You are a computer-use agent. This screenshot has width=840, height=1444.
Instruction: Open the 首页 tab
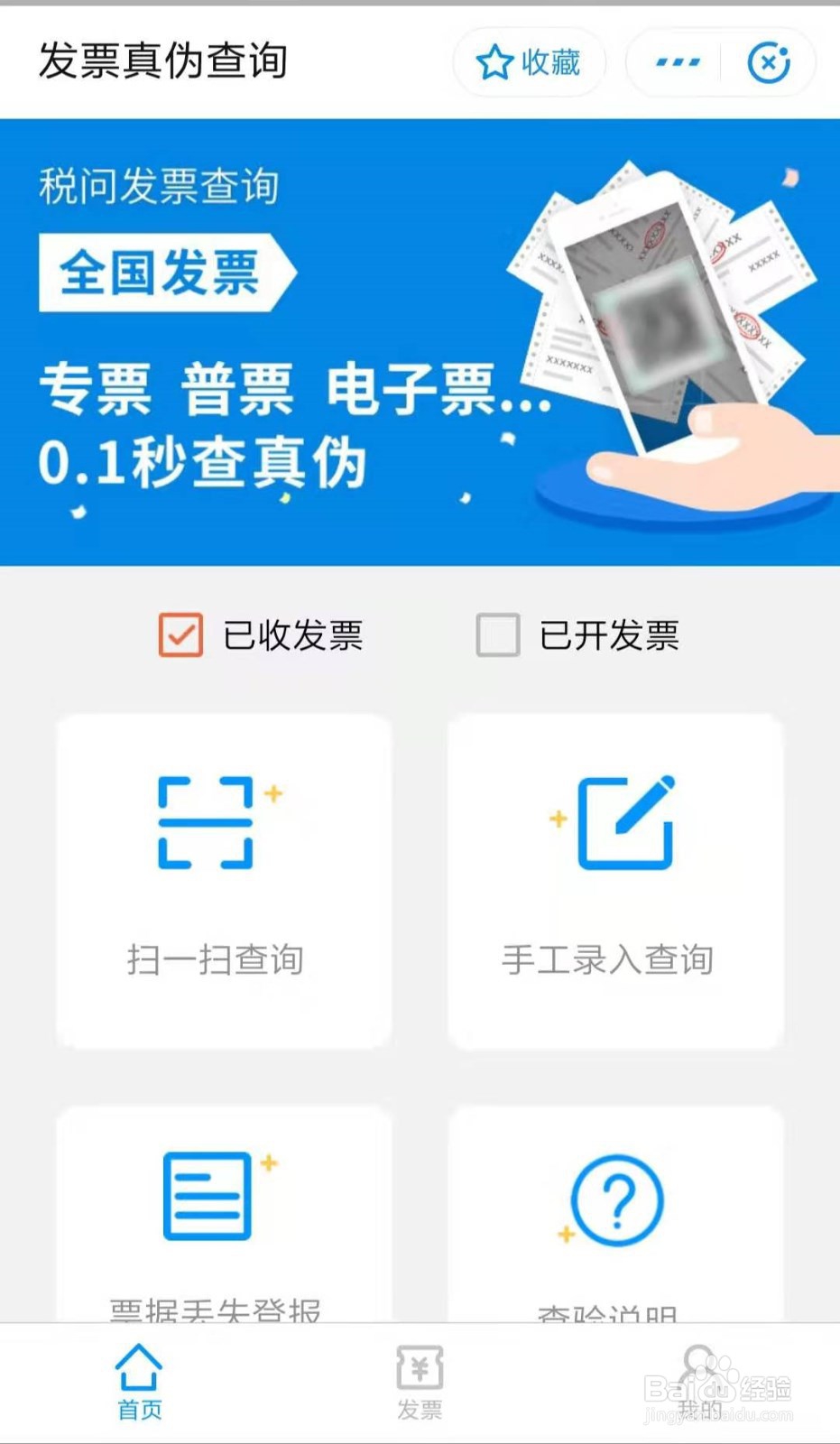(137, 1379)
